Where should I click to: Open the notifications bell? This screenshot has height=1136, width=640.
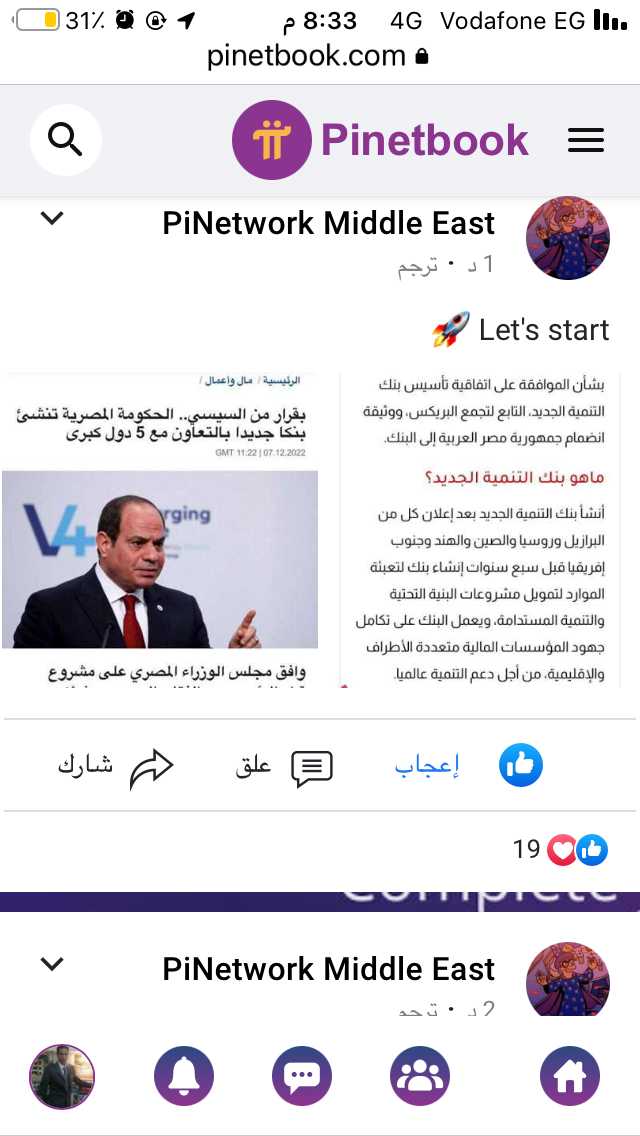184,1077
